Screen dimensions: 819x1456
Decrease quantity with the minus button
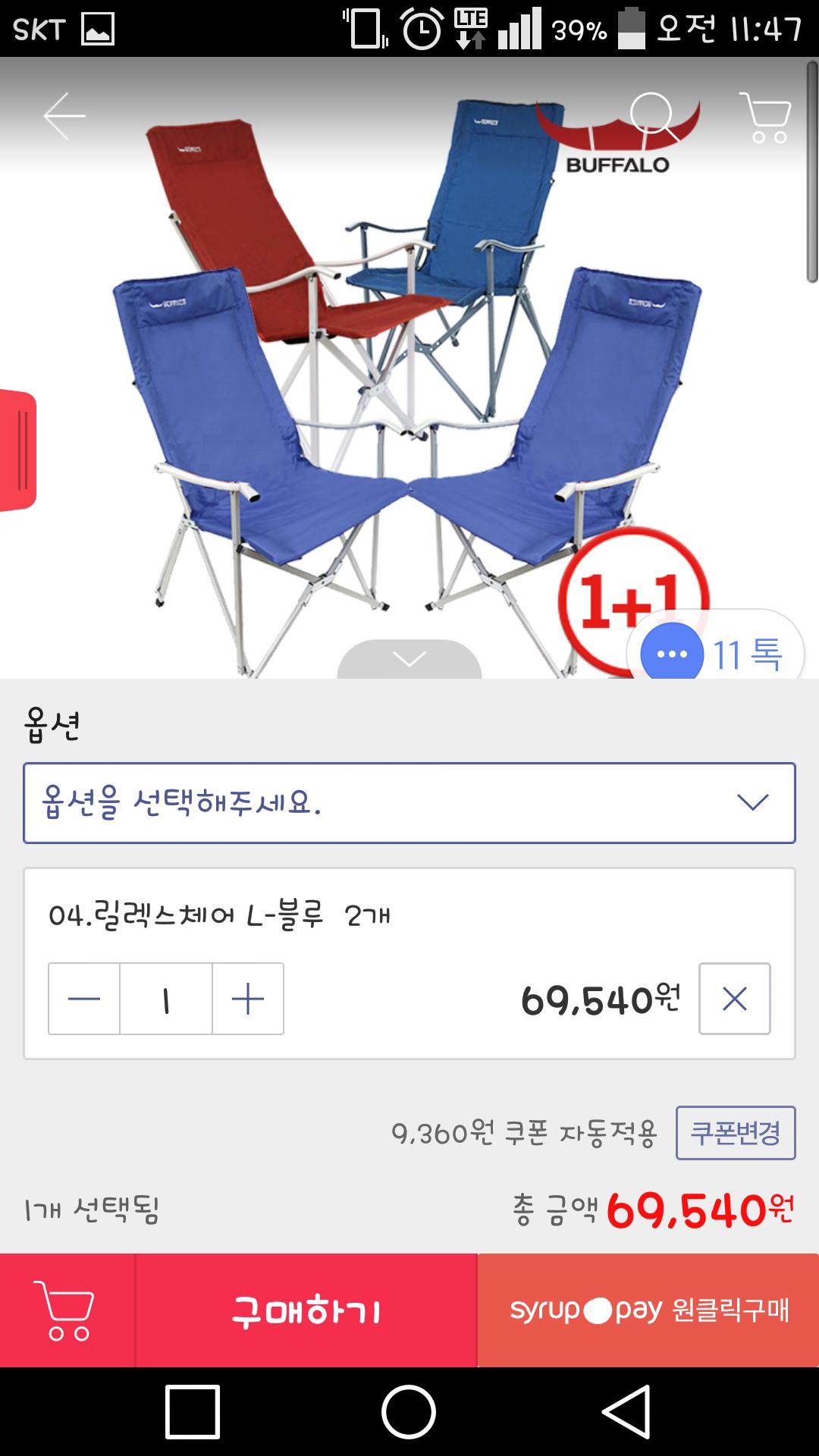[84, 999]
